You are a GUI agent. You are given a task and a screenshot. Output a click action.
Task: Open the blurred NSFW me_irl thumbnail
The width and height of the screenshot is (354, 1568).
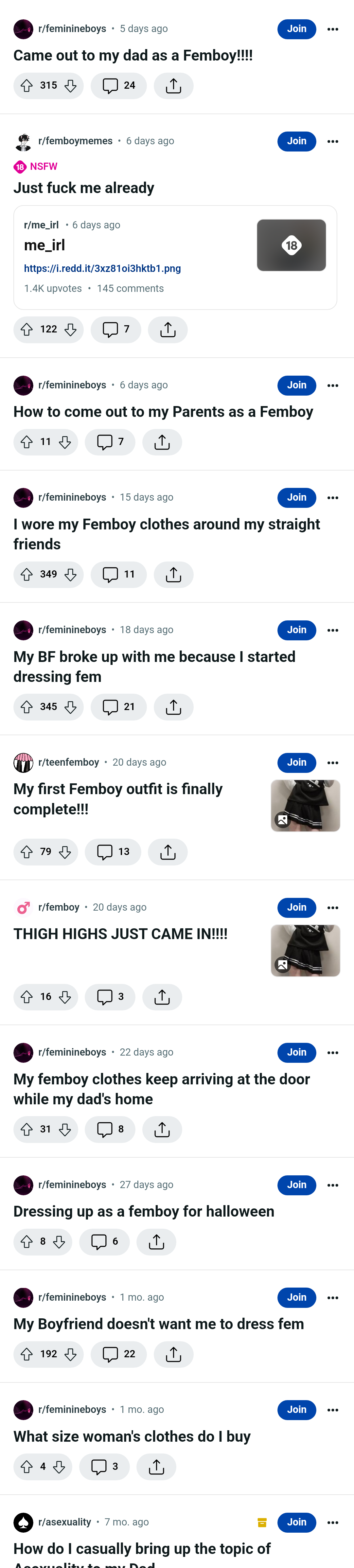coord(292,245)
